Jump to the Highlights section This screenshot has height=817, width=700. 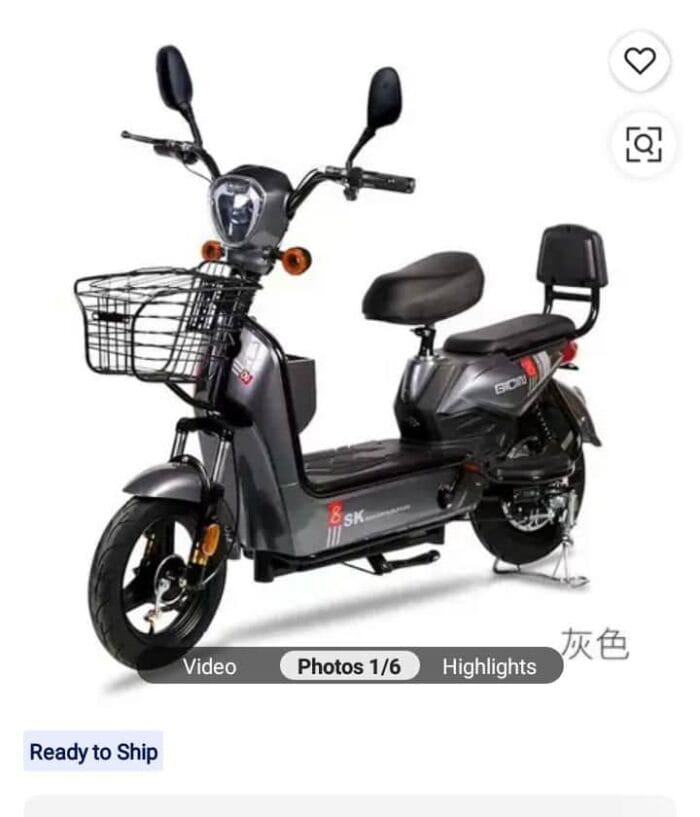coord(489,667)
